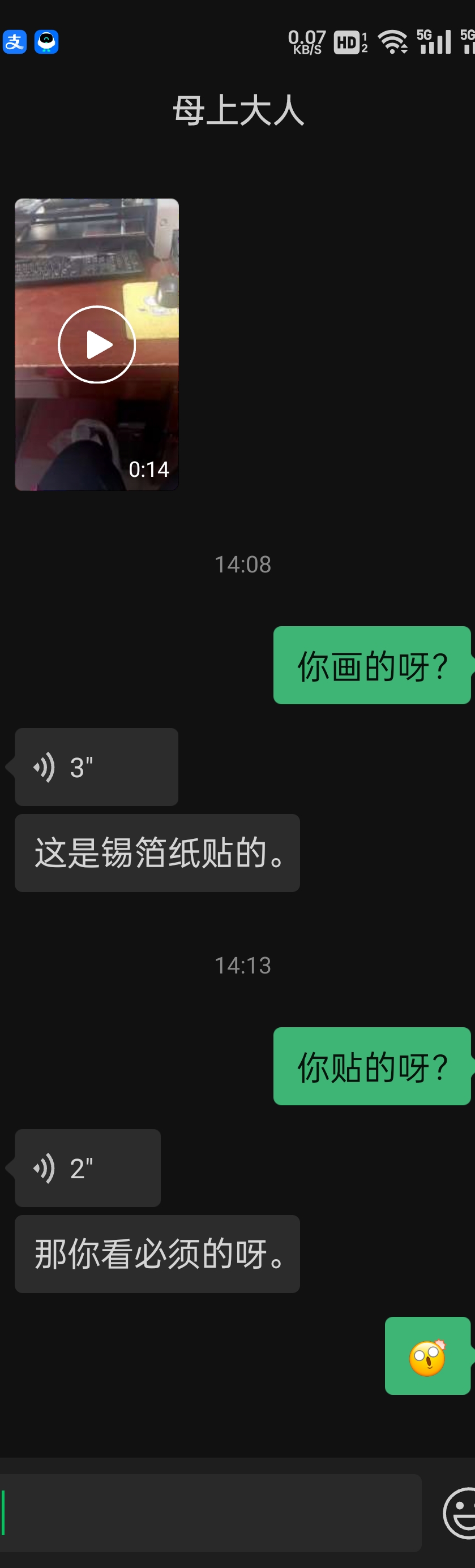Open the emoji picker
This screenshot has width=475, height=1568.
(460, 1512)
